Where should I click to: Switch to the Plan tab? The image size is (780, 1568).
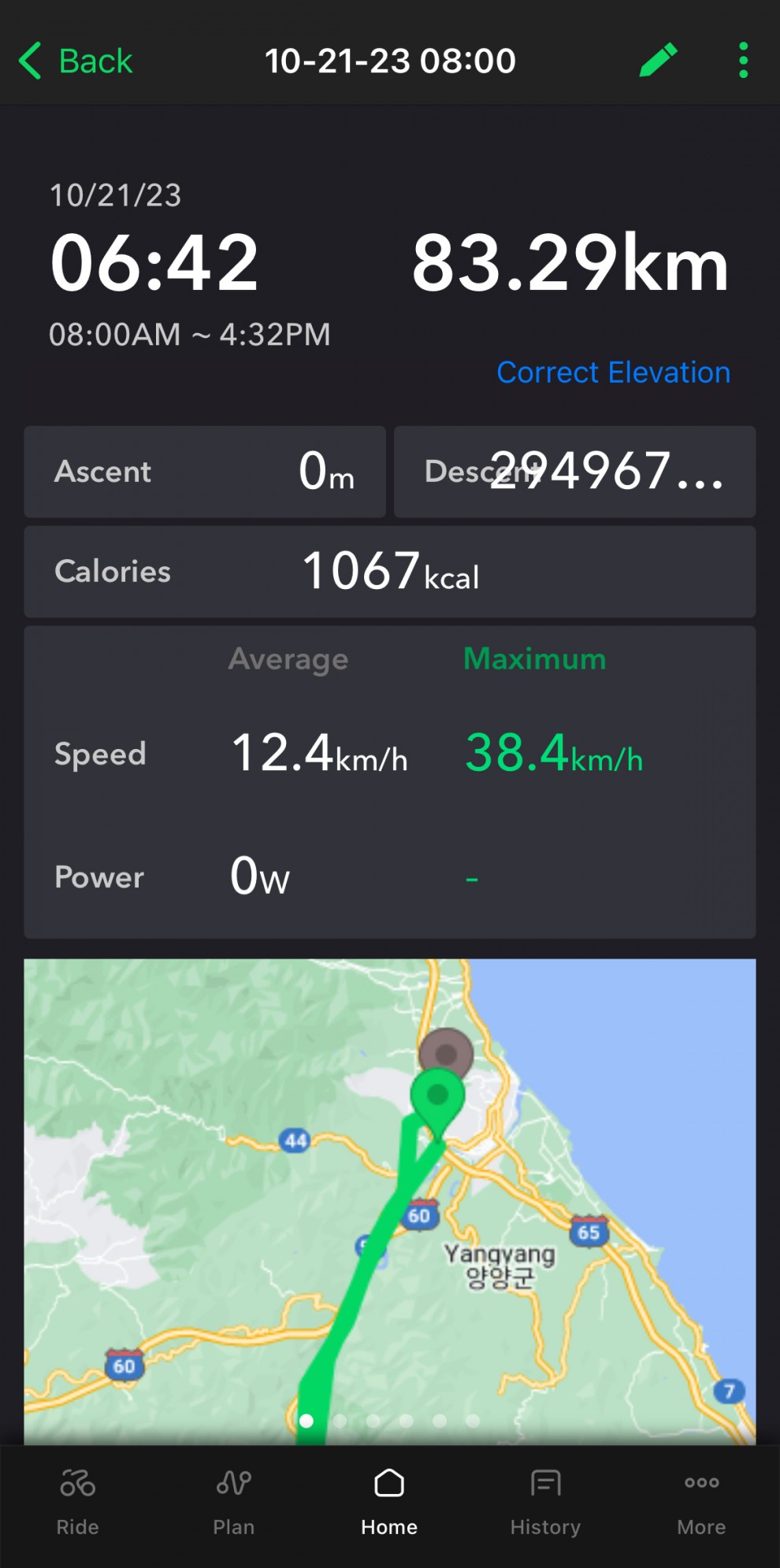(234, 1503)
